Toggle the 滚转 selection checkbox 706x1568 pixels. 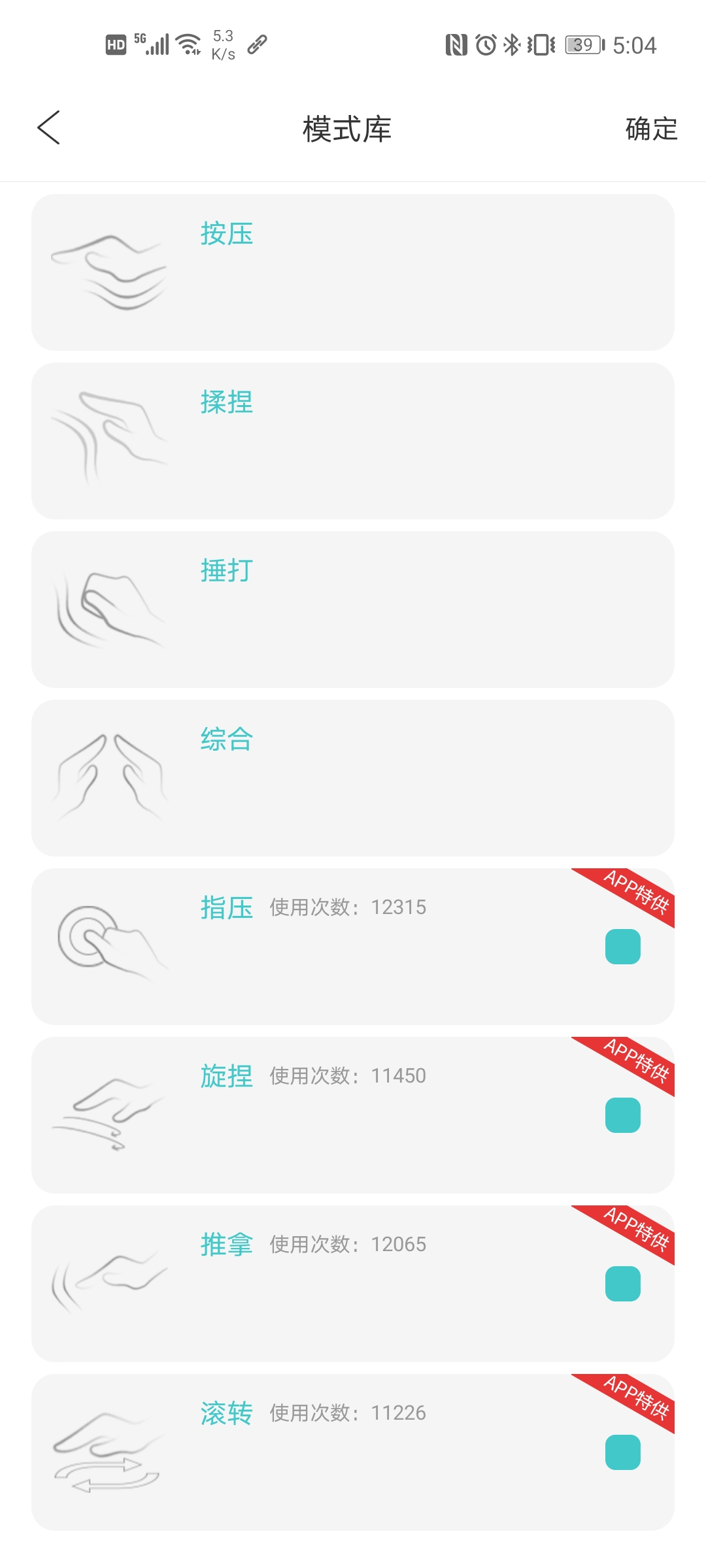point(622,1452)
